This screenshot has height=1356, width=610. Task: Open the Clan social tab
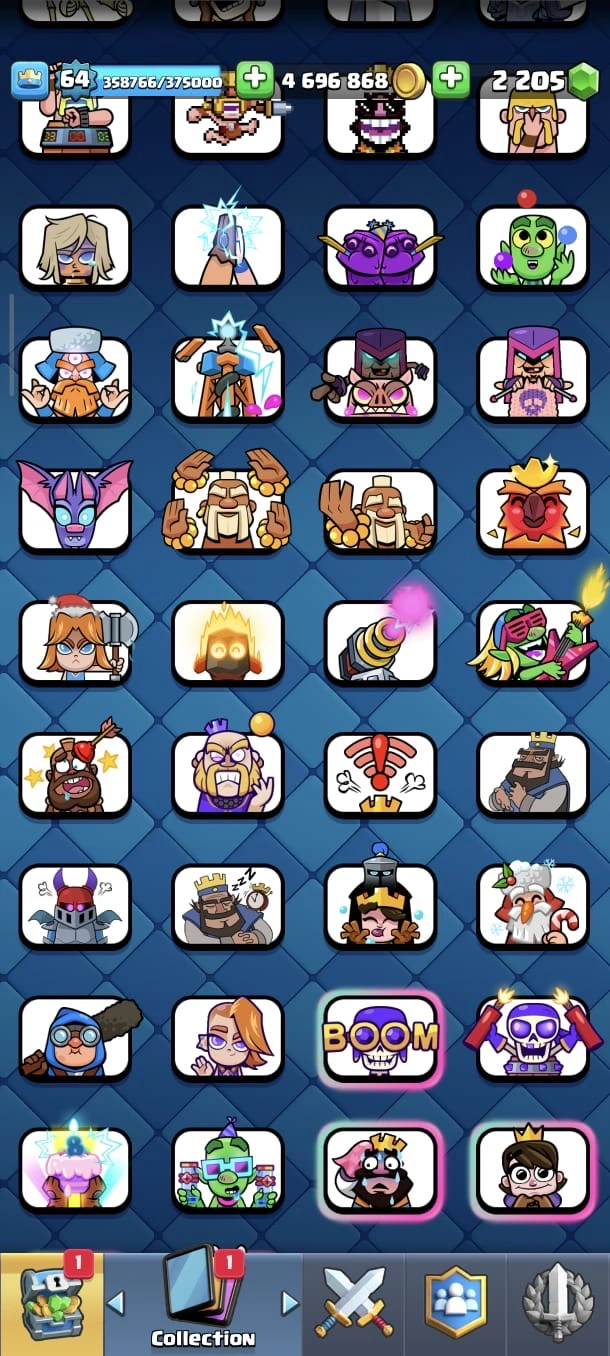(x=455, y=1301)
